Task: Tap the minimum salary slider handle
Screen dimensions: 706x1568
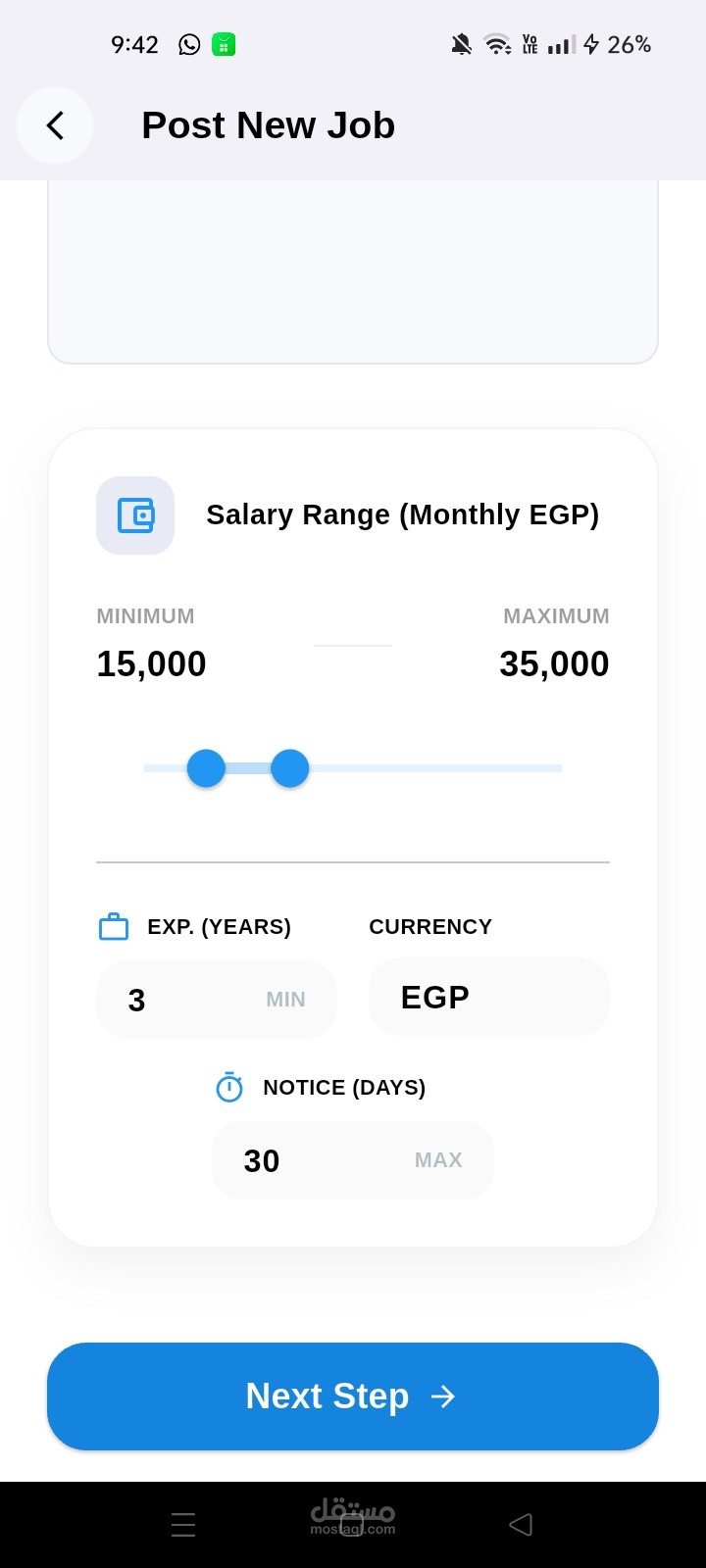Action: [x=206, y=768]
